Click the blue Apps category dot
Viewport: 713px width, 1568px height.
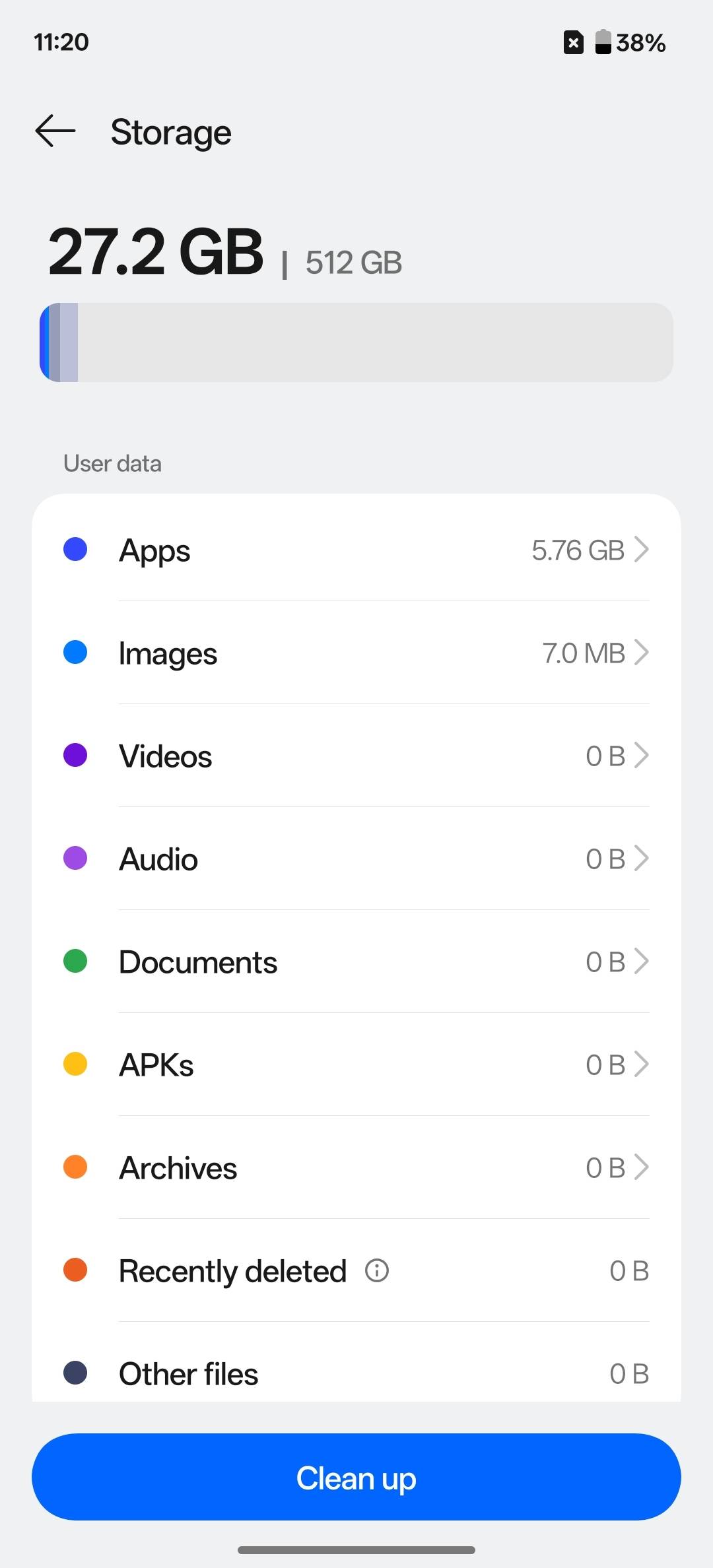pos(75,549)
